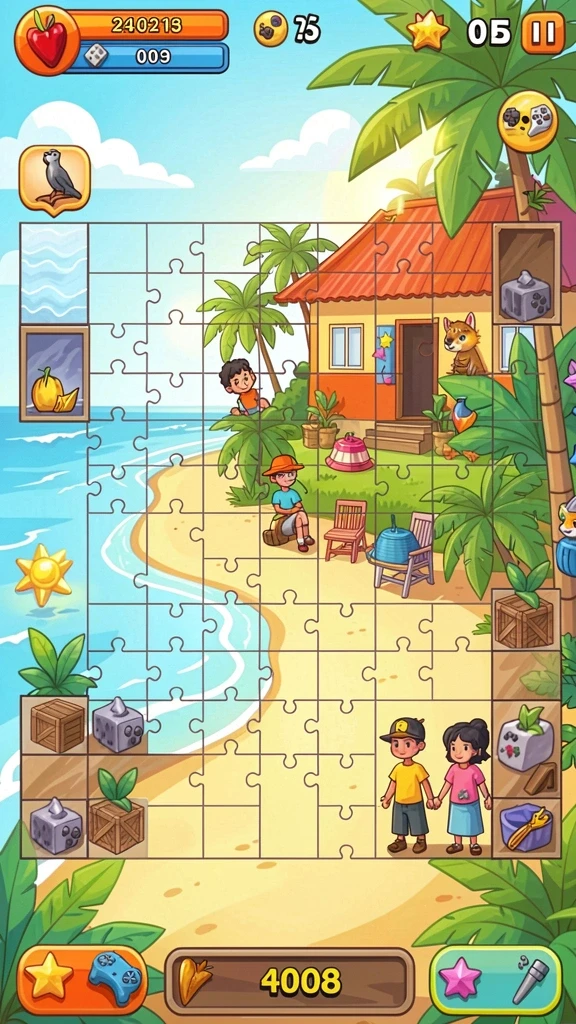Viewport: 576px width, 1024px height.
Task: Tap the bird hint button
Action: (x=54, y=179)
